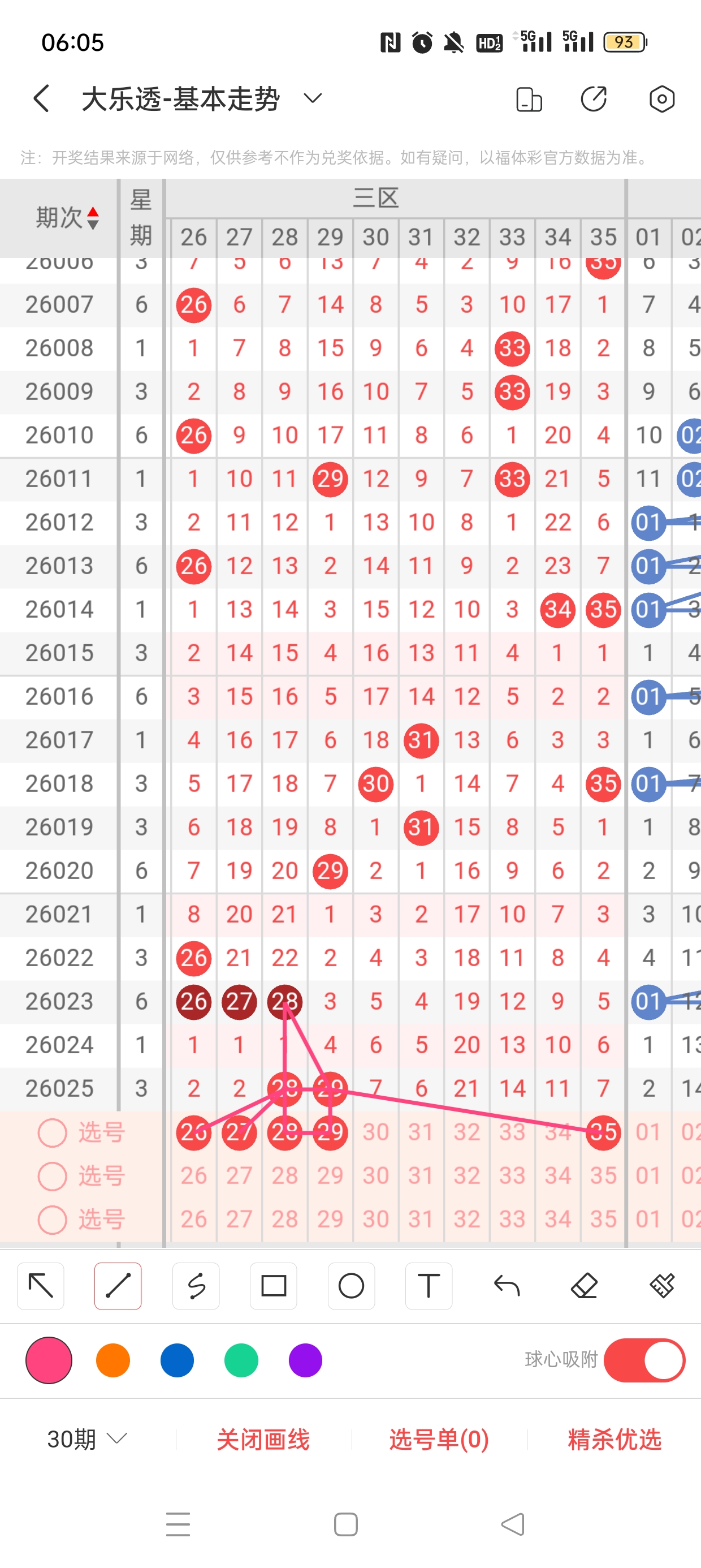This screenshot has height=1568, width=701.
Task: Select the orange drawing color
Action: [113, 1360]
